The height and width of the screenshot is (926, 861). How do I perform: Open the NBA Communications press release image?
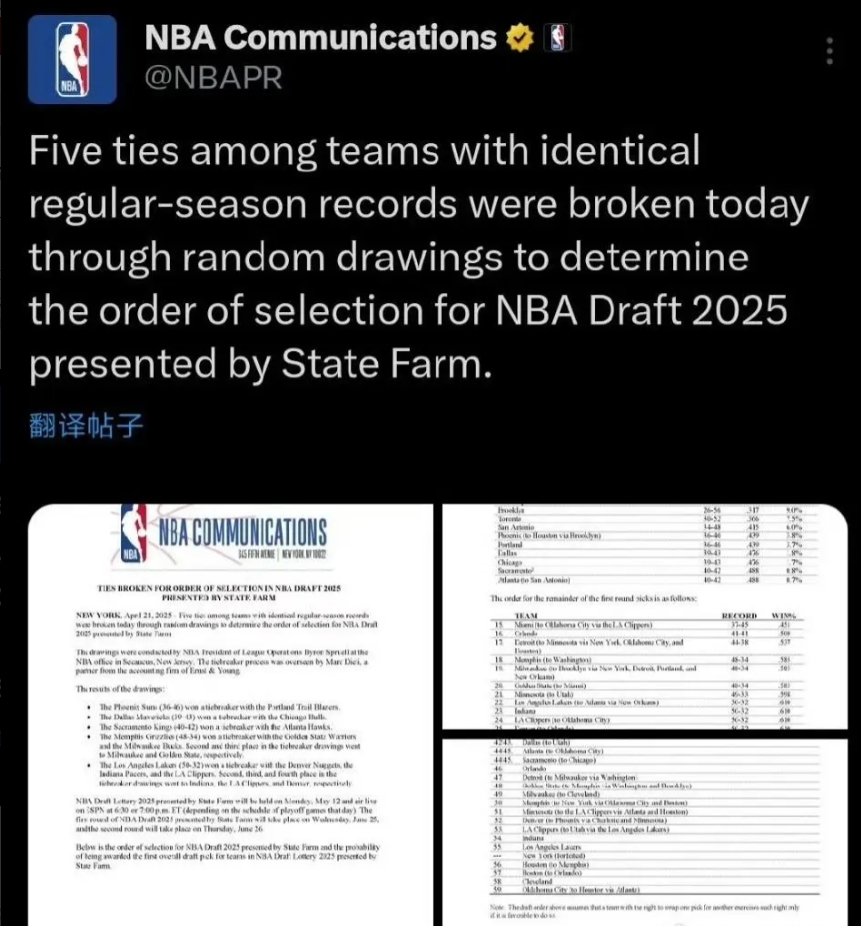point(230,716)
